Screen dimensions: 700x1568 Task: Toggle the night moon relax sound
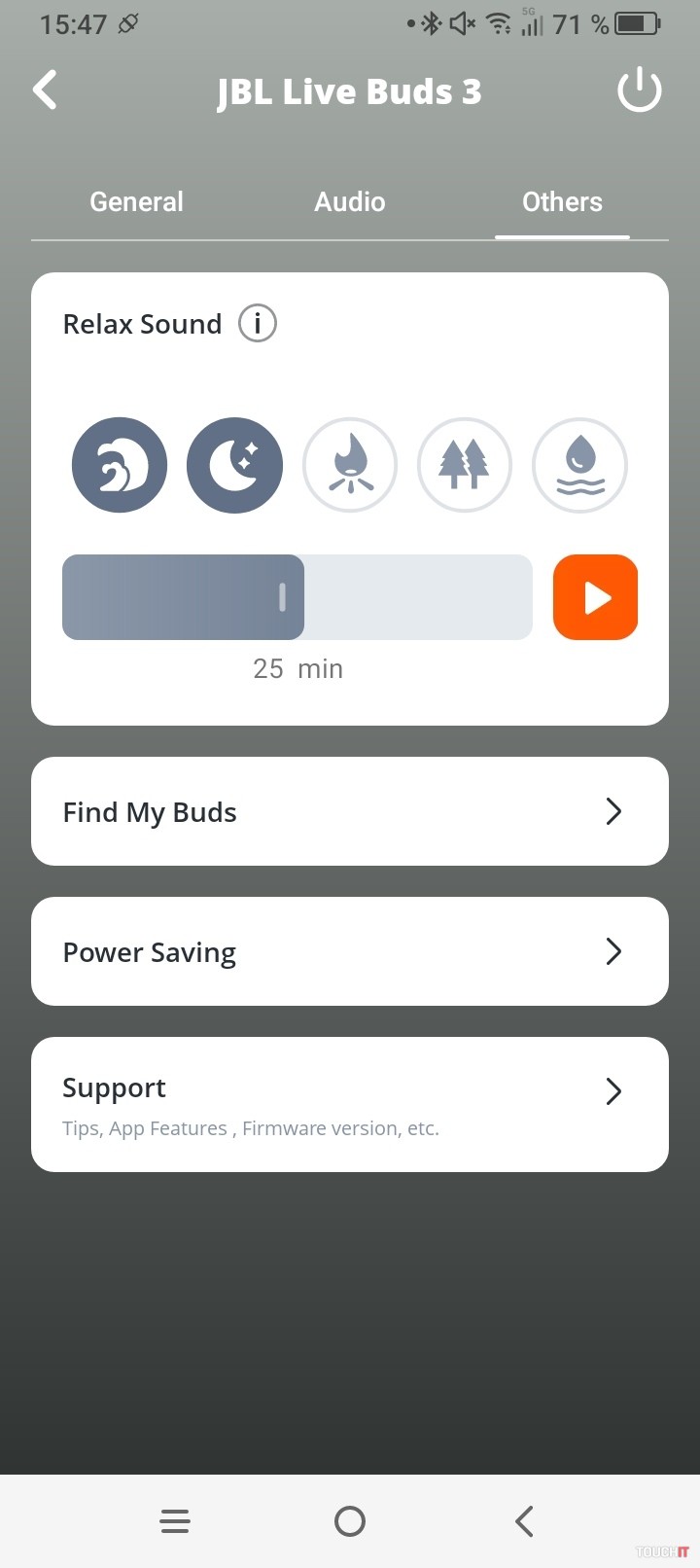(x=234, y=466)
